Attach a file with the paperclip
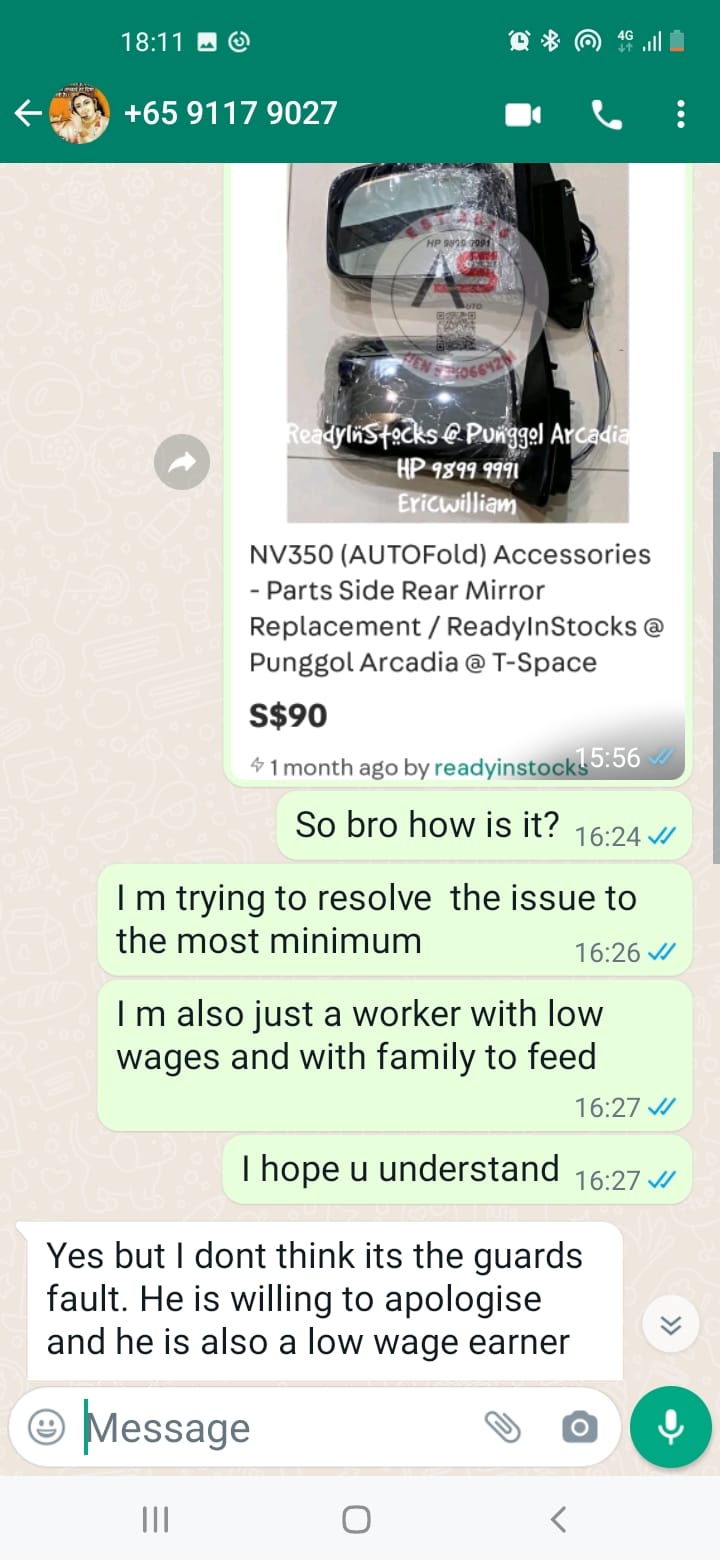Viewport: 720px width, 1560px height. (x=503, y=1427)
